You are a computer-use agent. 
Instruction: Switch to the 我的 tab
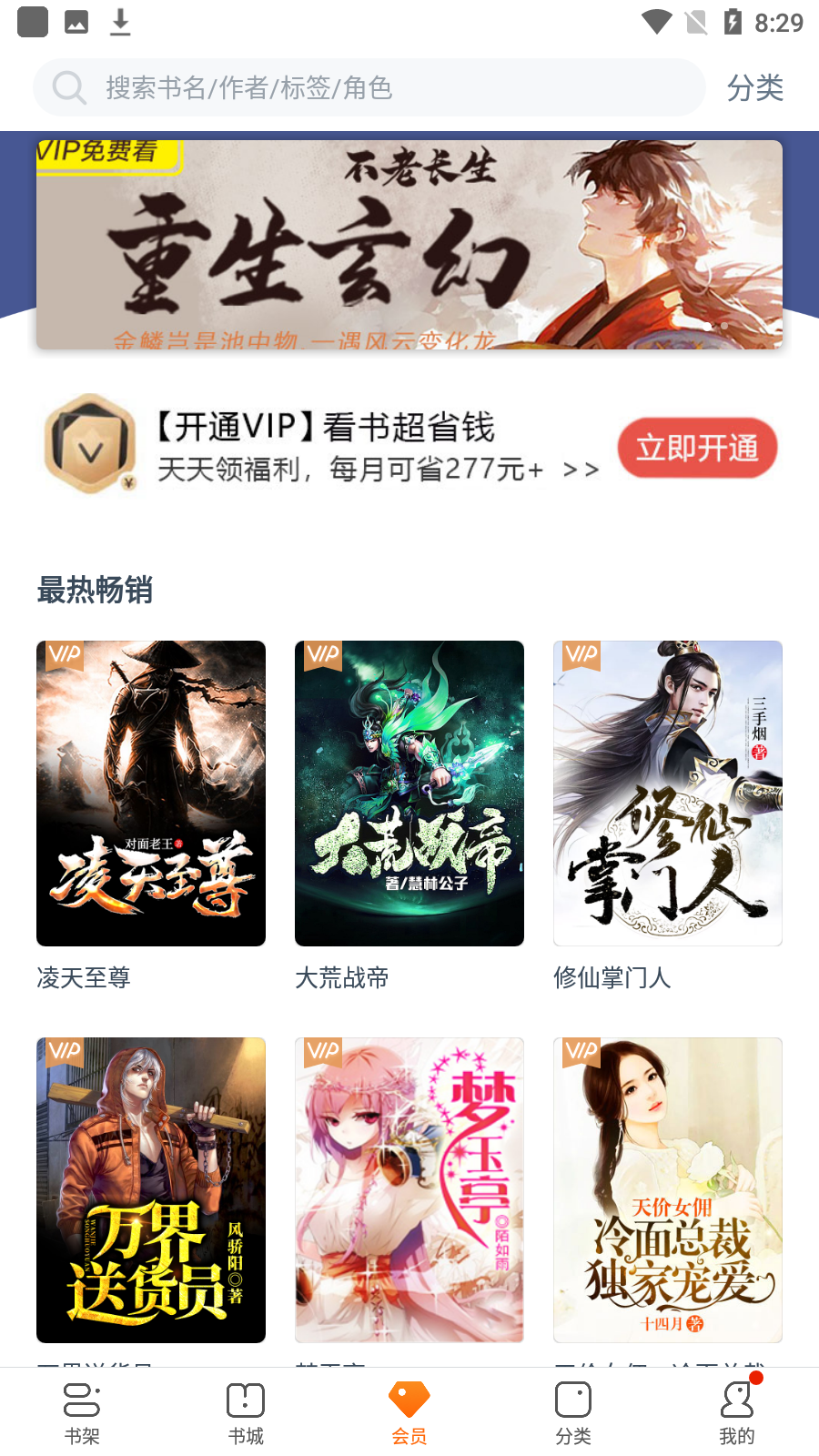coord(737,1412)
